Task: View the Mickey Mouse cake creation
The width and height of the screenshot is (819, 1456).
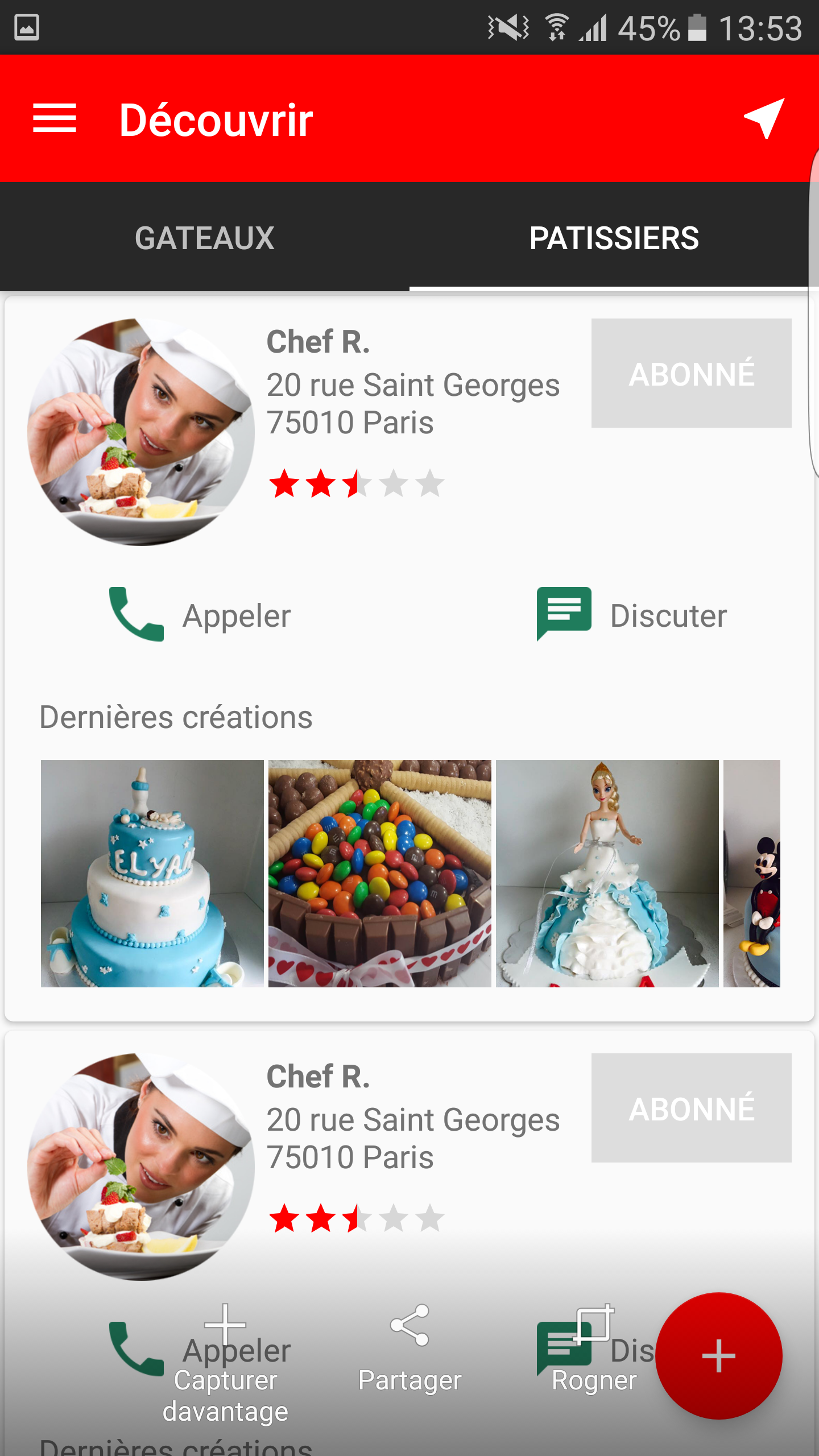Action: pos(752,873)
